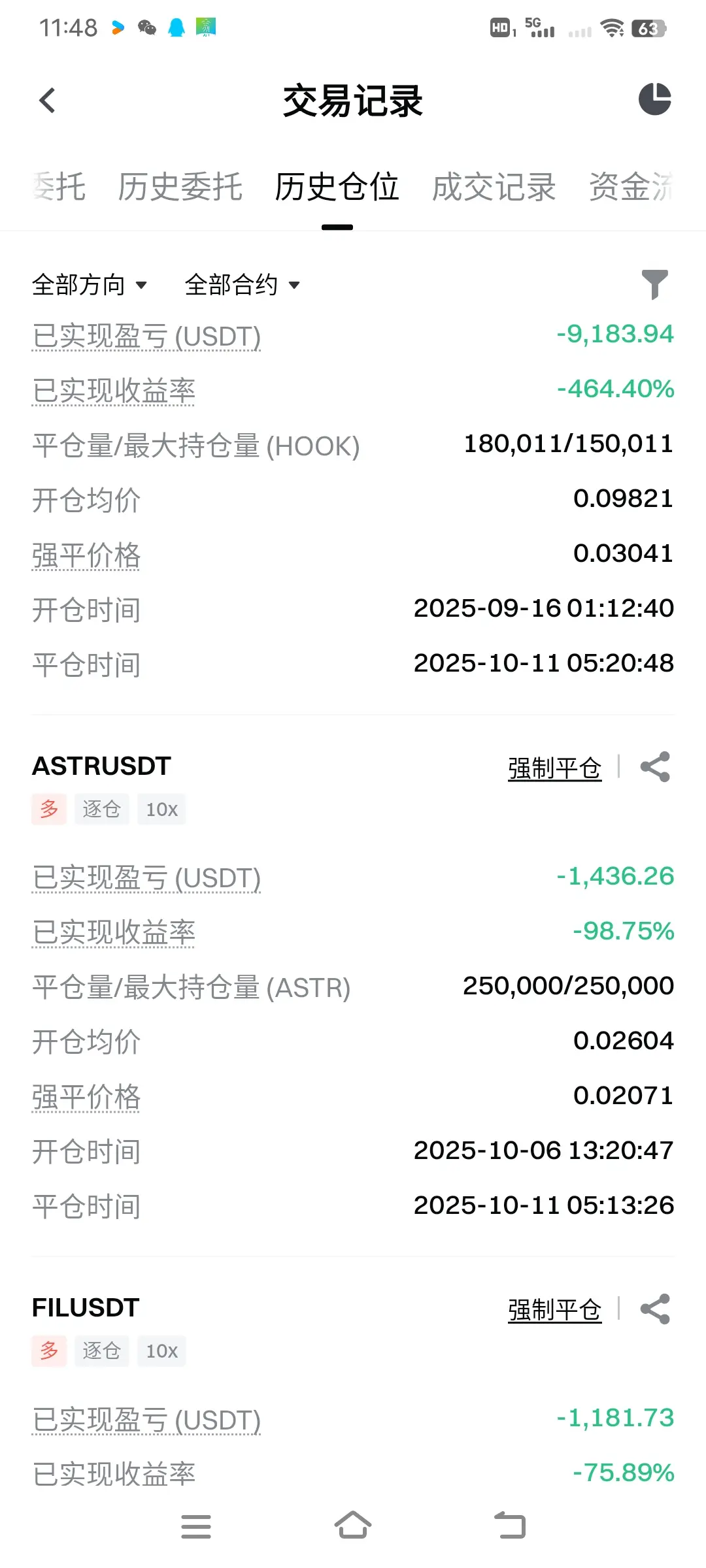Image resolution: width=706 pixels, height=1568 pixels.
Task: Open the pie chart statistics icon
Action: tap(654, 100)
